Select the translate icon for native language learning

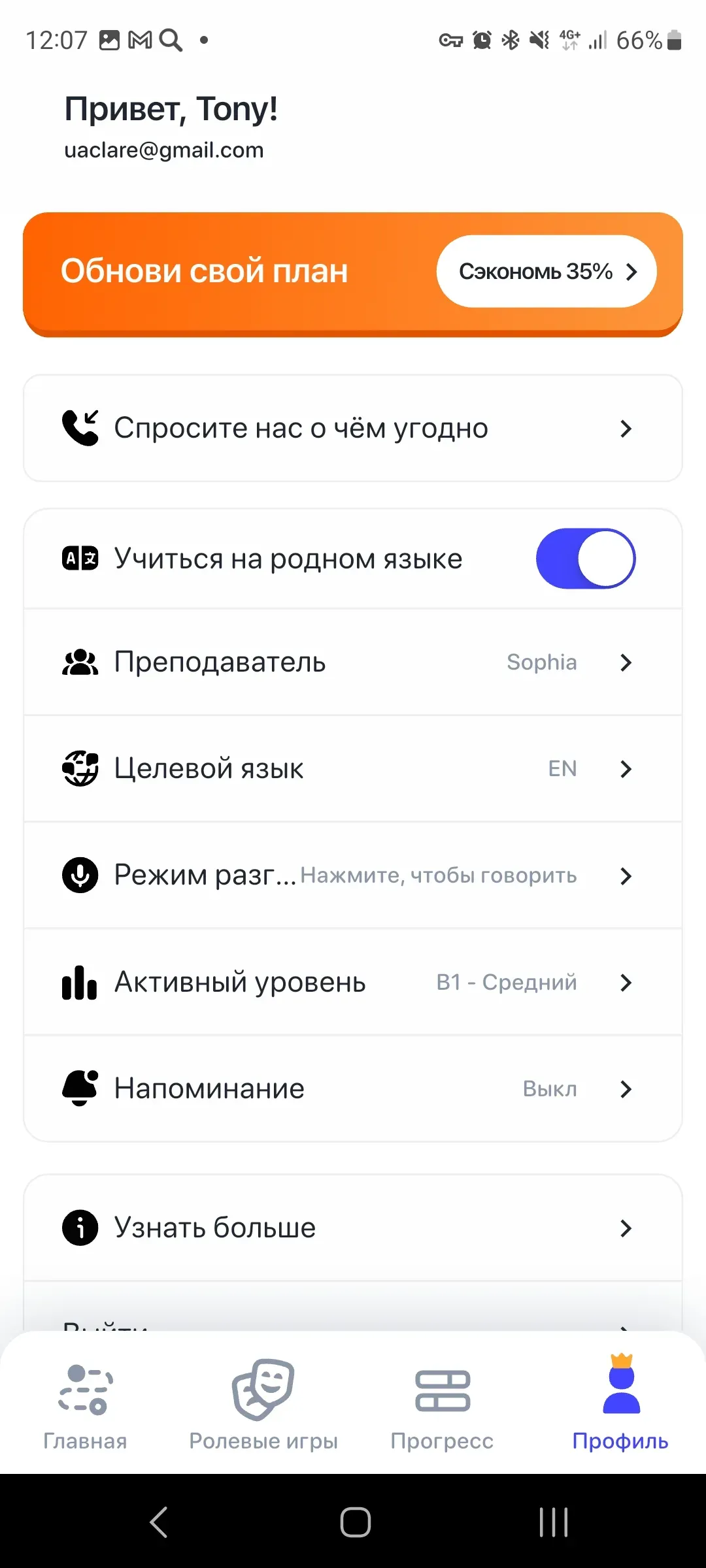[x=80, y=558]
